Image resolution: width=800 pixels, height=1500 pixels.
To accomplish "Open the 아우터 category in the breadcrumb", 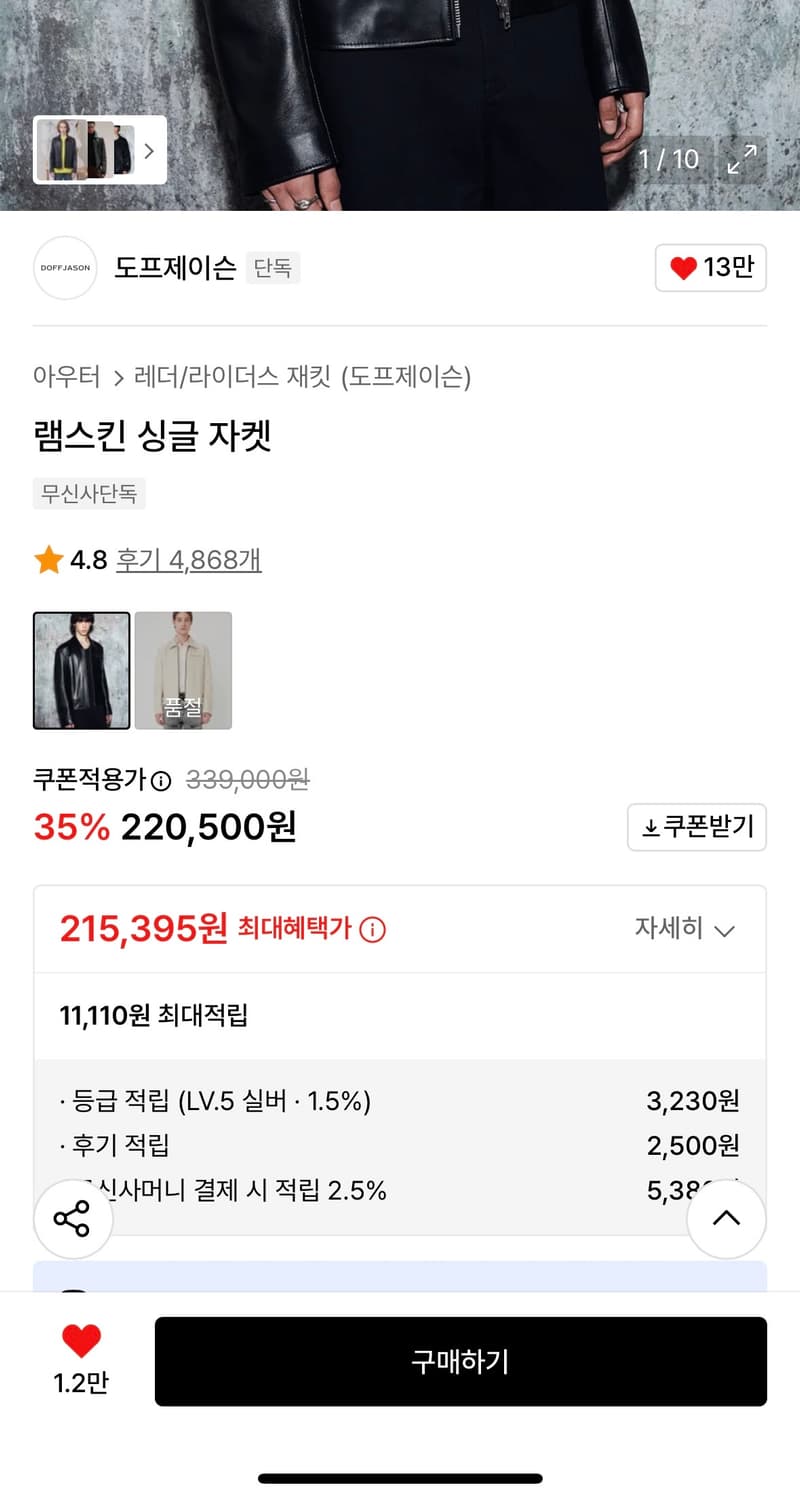I will (66, 378).
